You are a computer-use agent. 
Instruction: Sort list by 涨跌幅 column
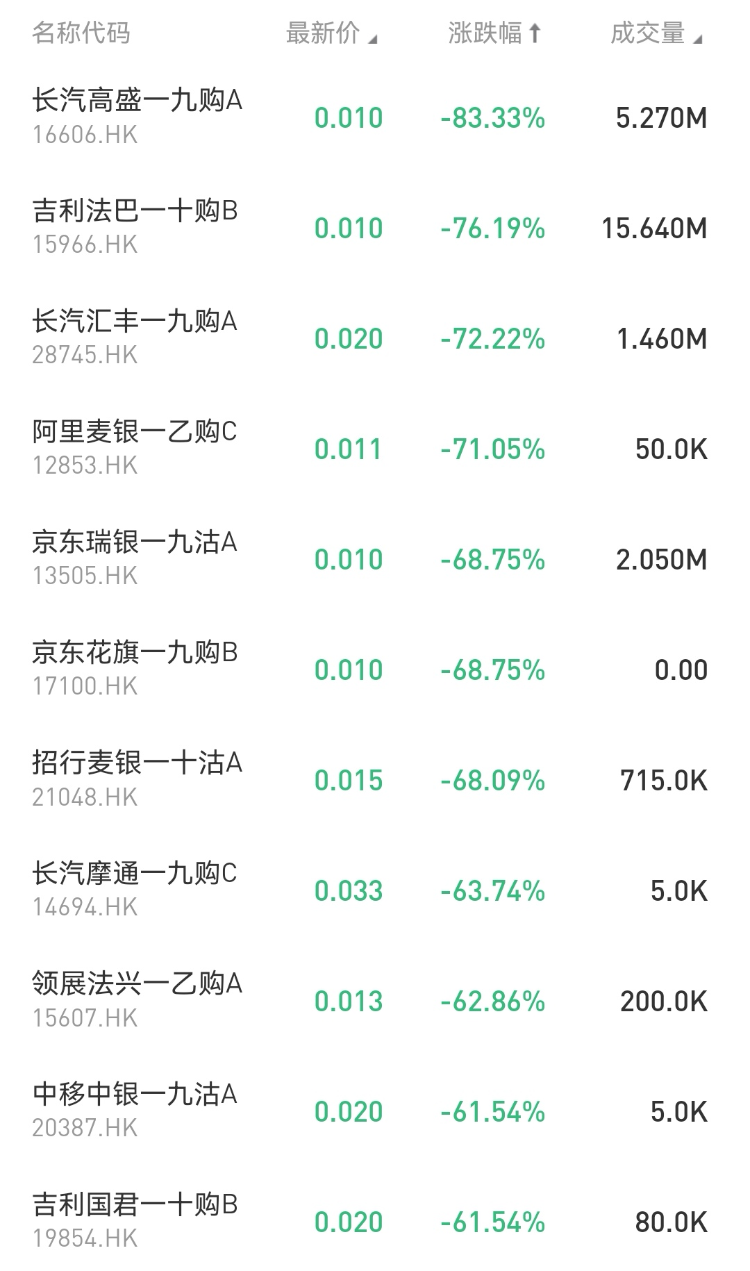tap(494, 33)
